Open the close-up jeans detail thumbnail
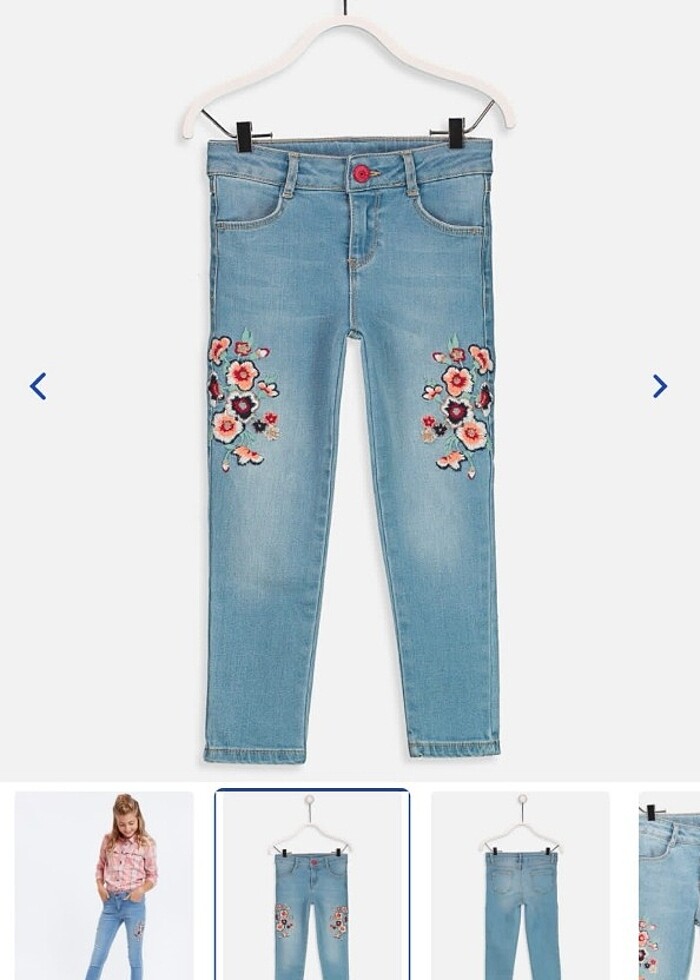This screenshot has height=980, width=700. coord(669,886)
